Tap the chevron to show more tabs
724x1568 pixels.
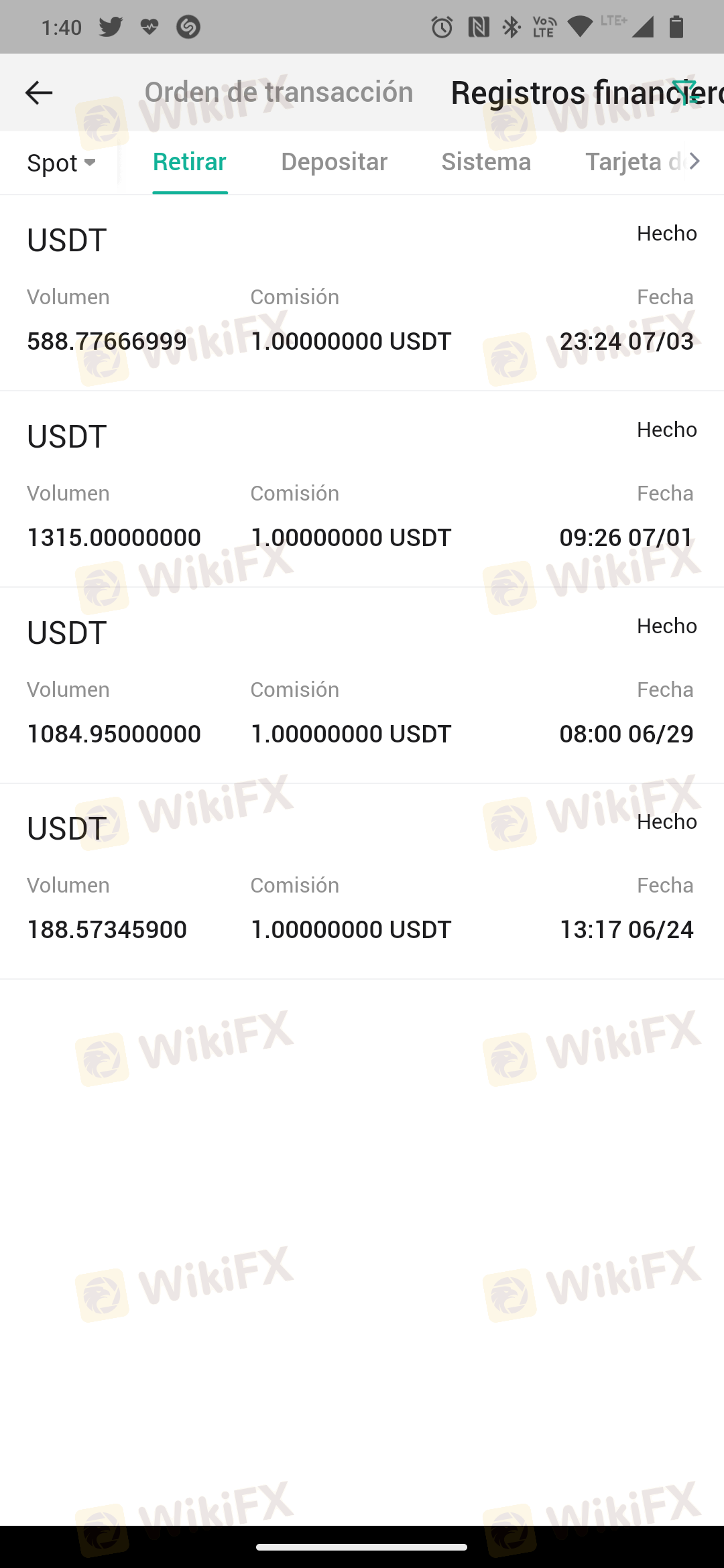(x=695, y=161)
